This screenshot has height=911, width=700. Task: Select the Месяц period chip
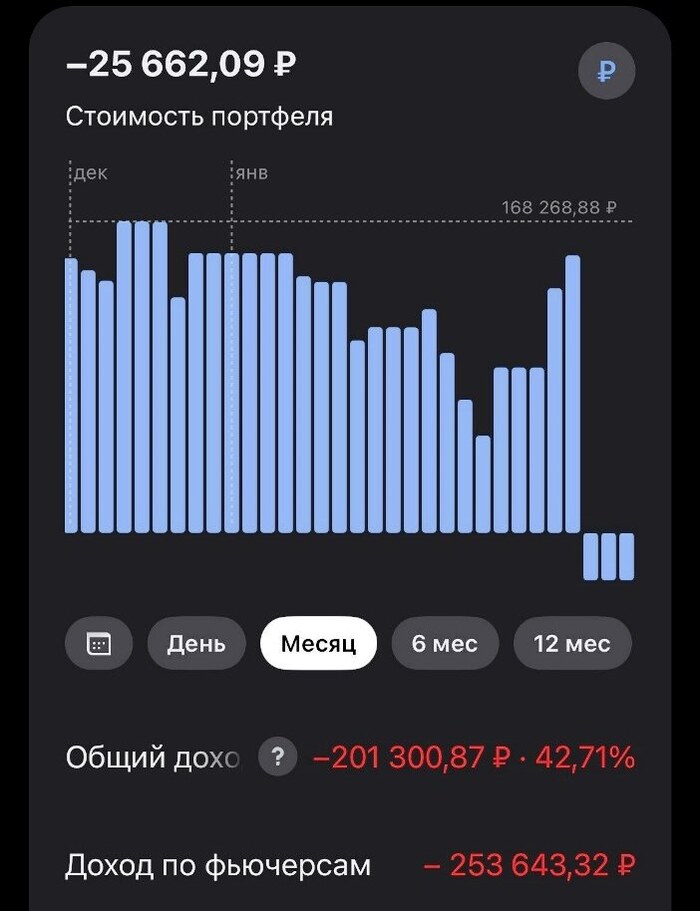(318, 643)
